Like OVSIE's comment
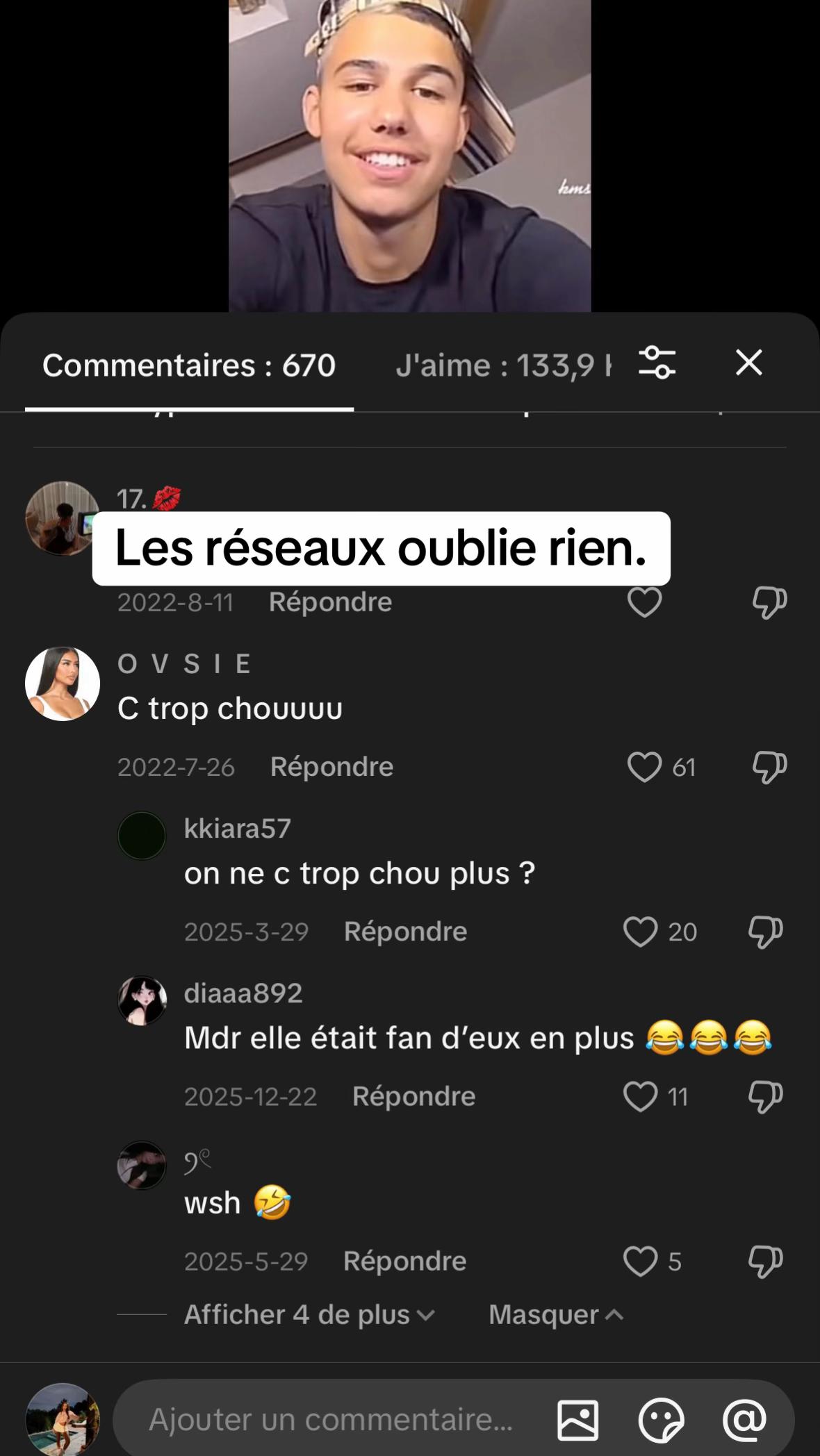 (644, 768)
